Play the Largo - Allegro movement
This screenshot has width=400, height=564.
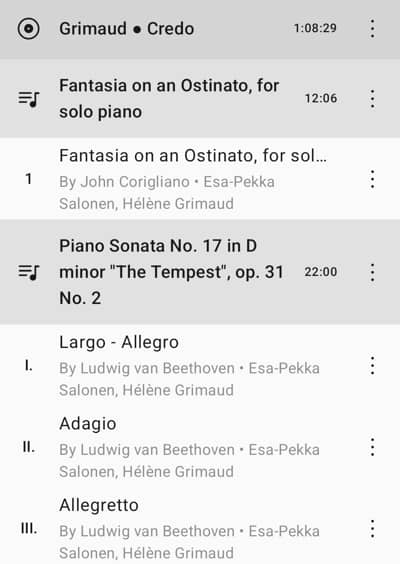tap(200, 366)
